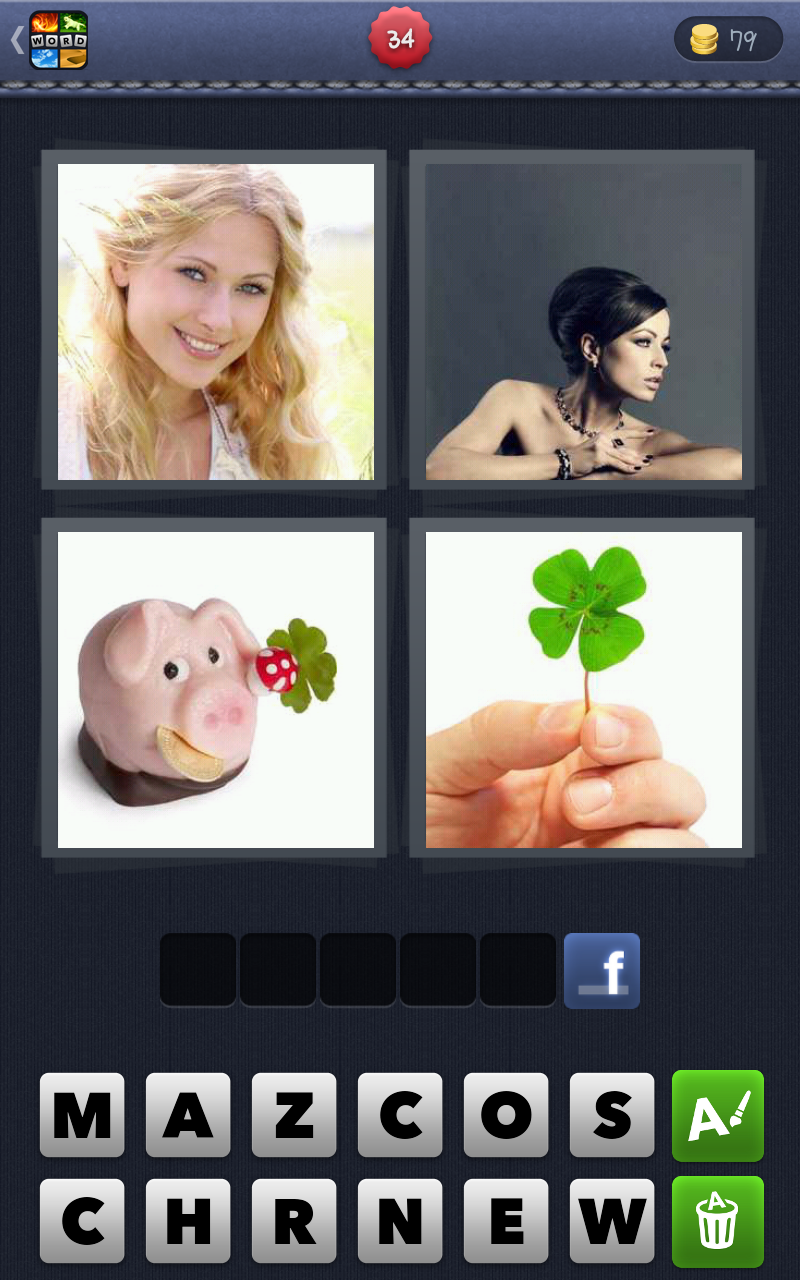Enlarge the smiling blonde woman picture
Image resolution: width=800 pixels, height=1280 pixels.
coord(216,322)
